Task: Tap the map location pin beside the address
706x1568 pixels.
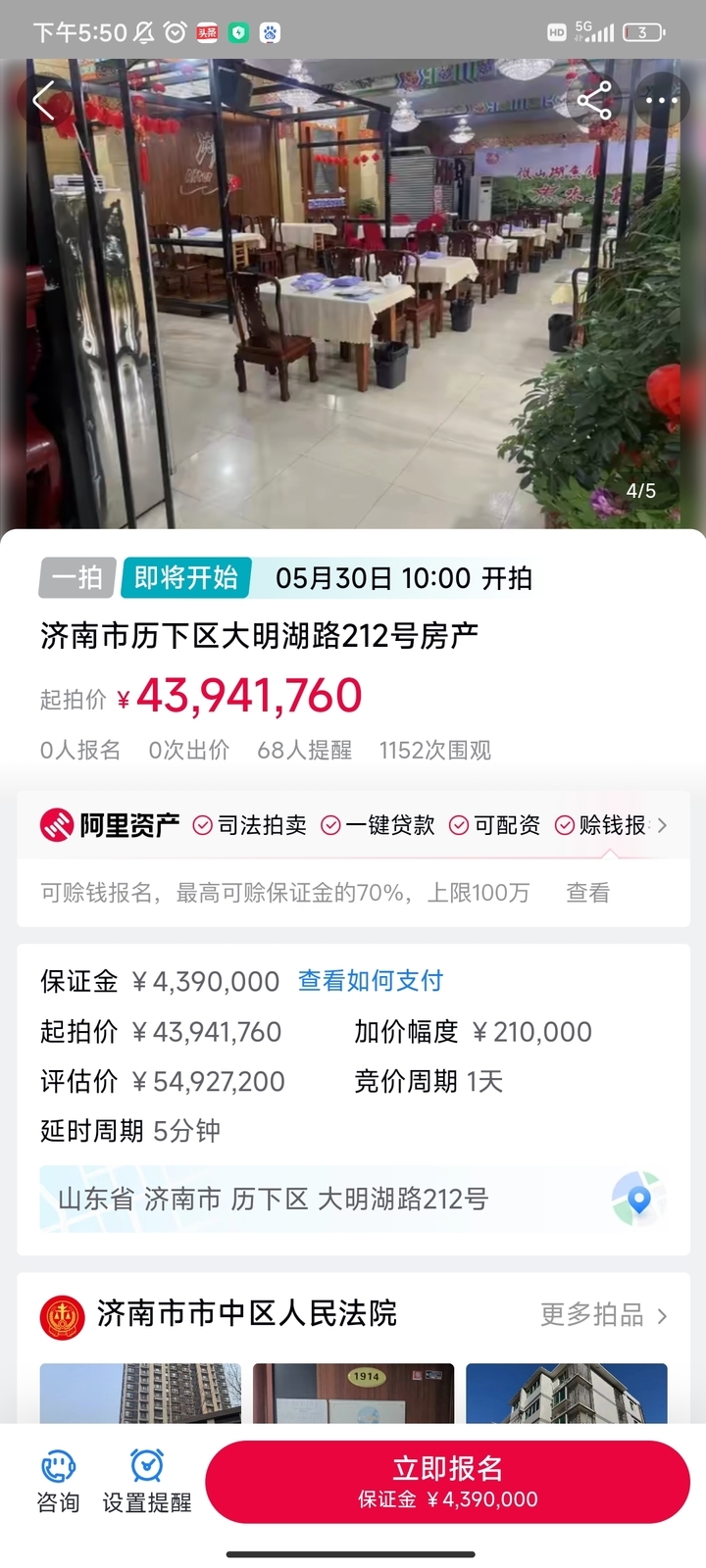Action: 638,1198
